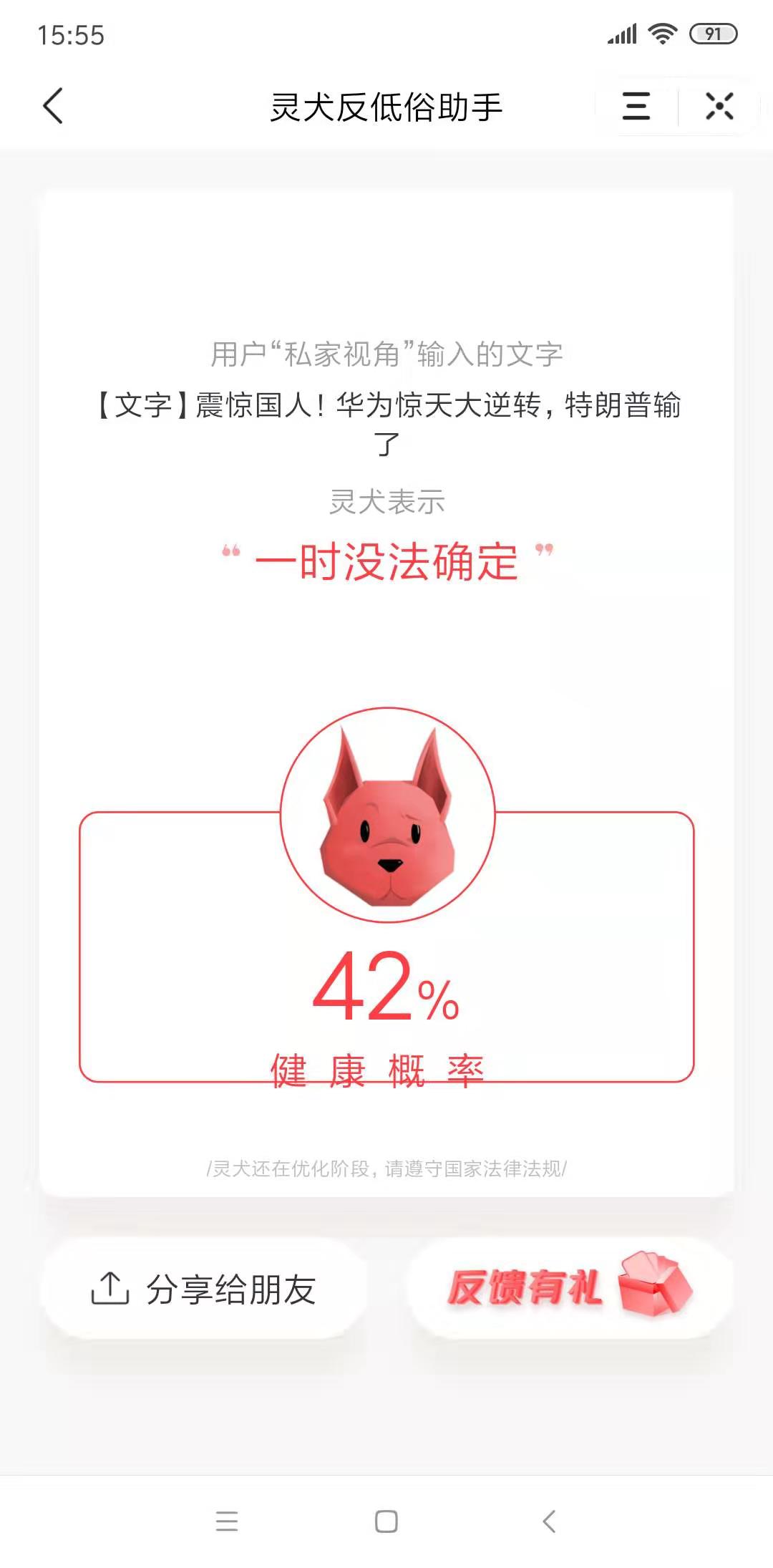The image size is (773, 1568).
Task: Tap the quoted verdict 一时没法确定
Action: point(386,562)
